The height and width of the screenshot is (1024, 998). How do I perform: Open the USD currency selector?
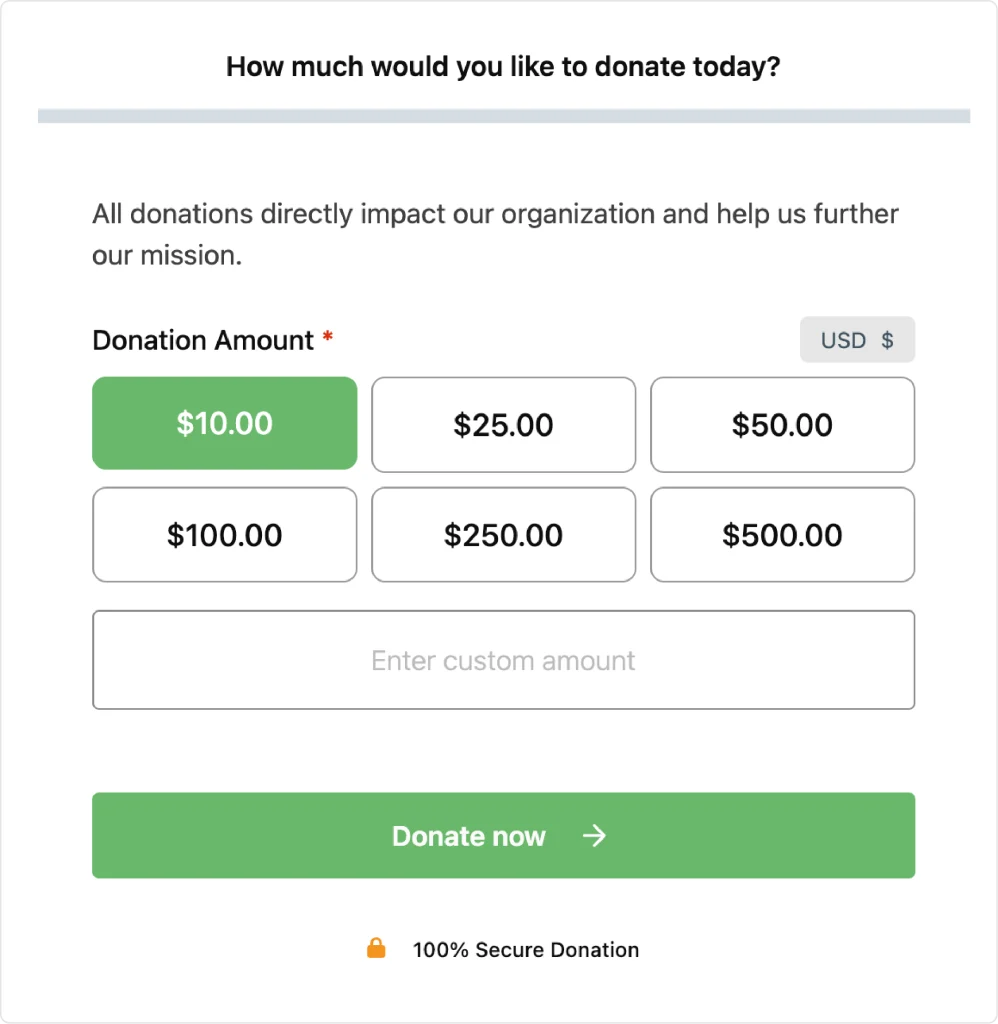click(857, 340)
